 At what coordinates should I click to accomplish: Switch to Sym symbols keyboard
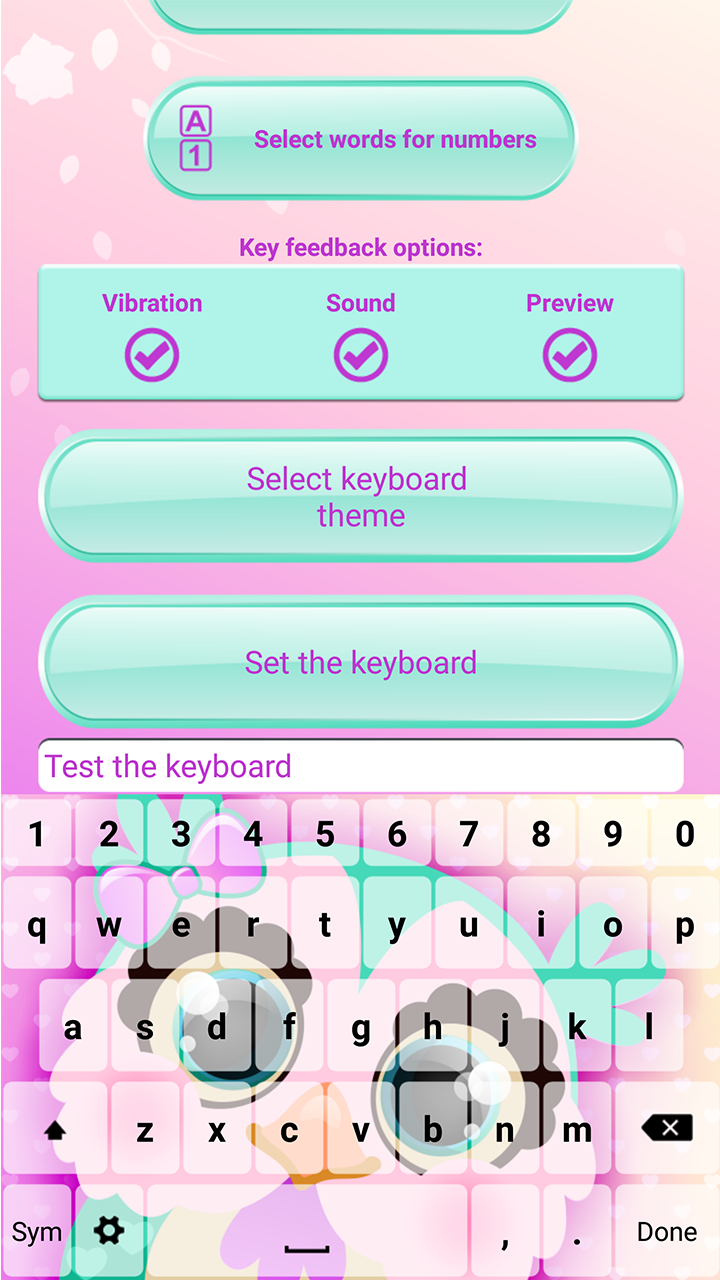tap(37, 1231)
